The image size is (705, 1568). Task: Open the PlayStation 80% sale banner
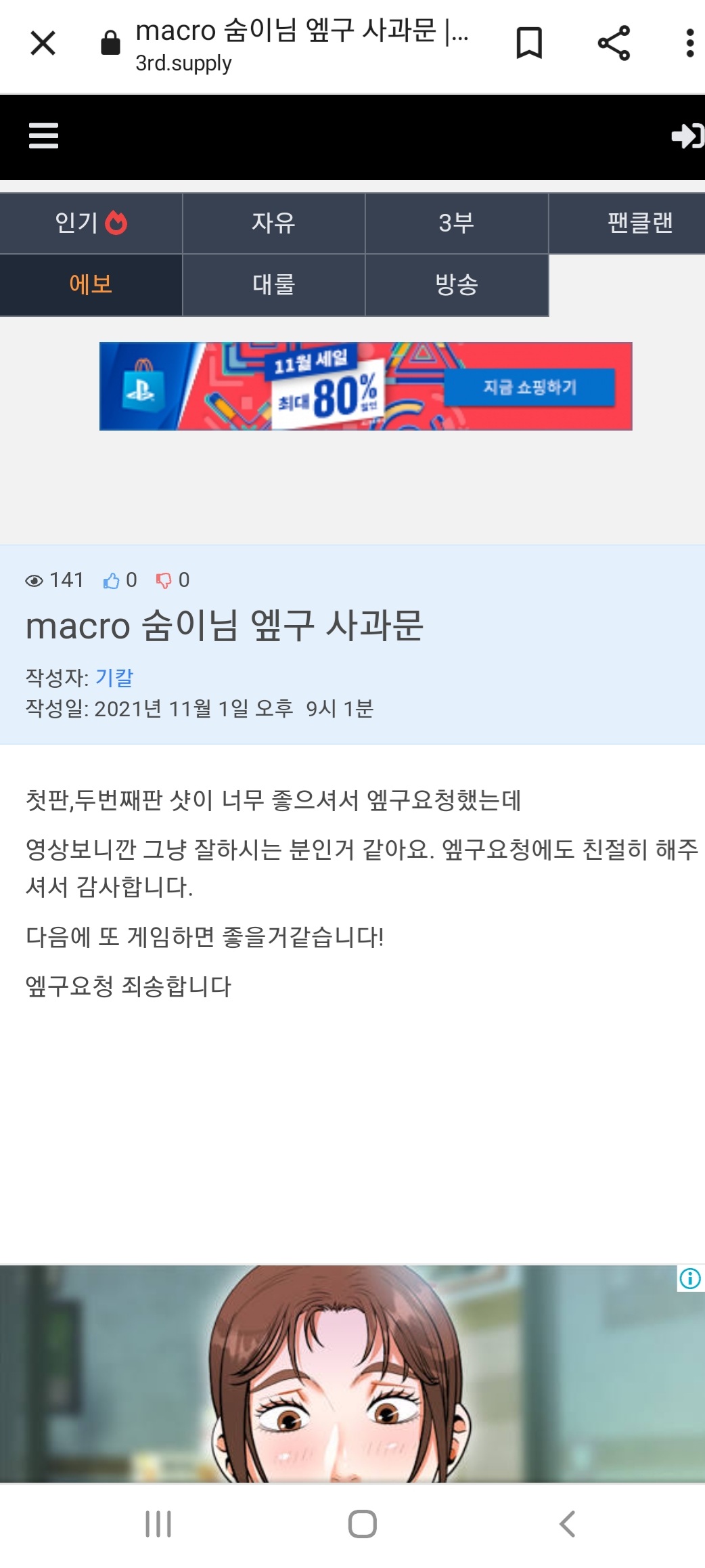[x=365, y=386]
